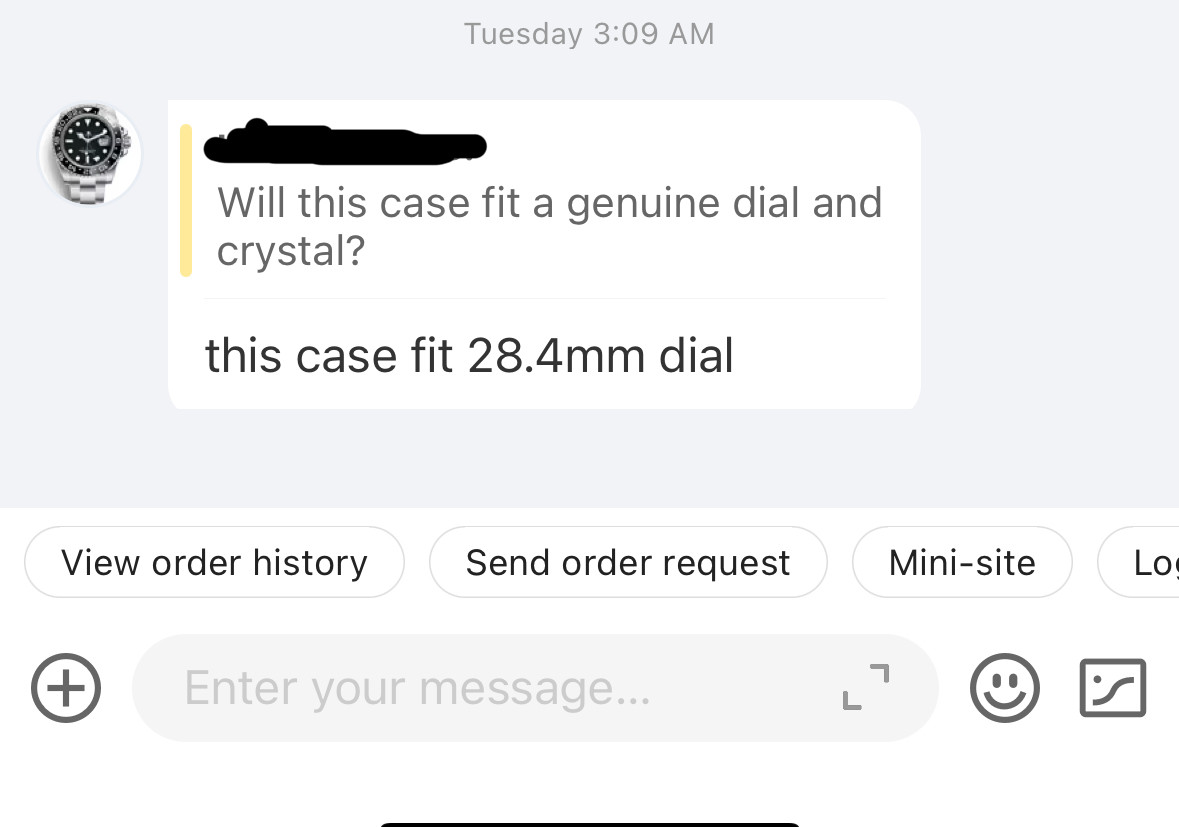Open the quick replies panel icon
This screenshot has height=827, width=1179.
[1113, 688]
